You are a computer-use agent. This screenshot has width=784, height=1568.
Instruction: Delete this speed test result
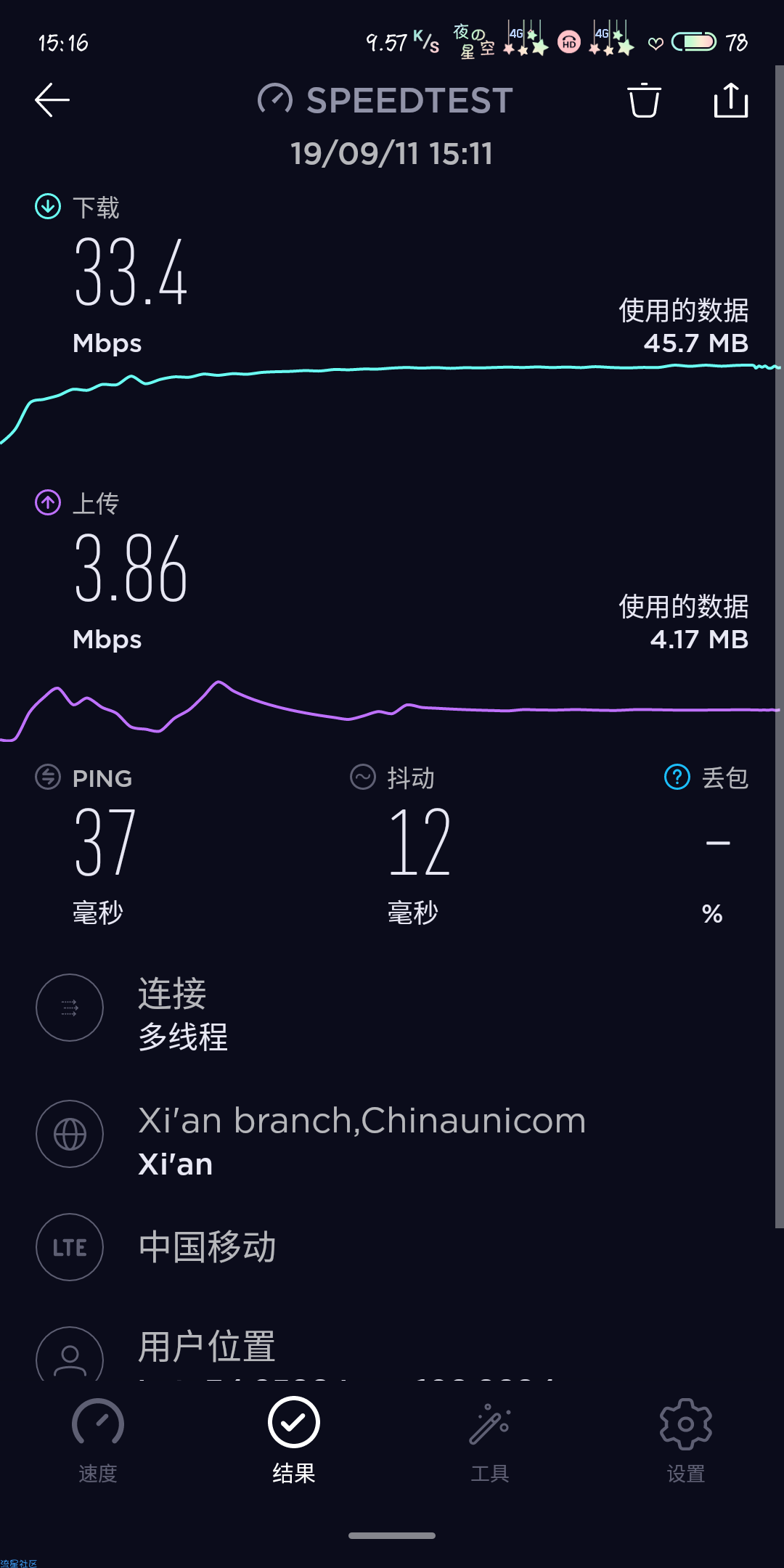point(644,100)
